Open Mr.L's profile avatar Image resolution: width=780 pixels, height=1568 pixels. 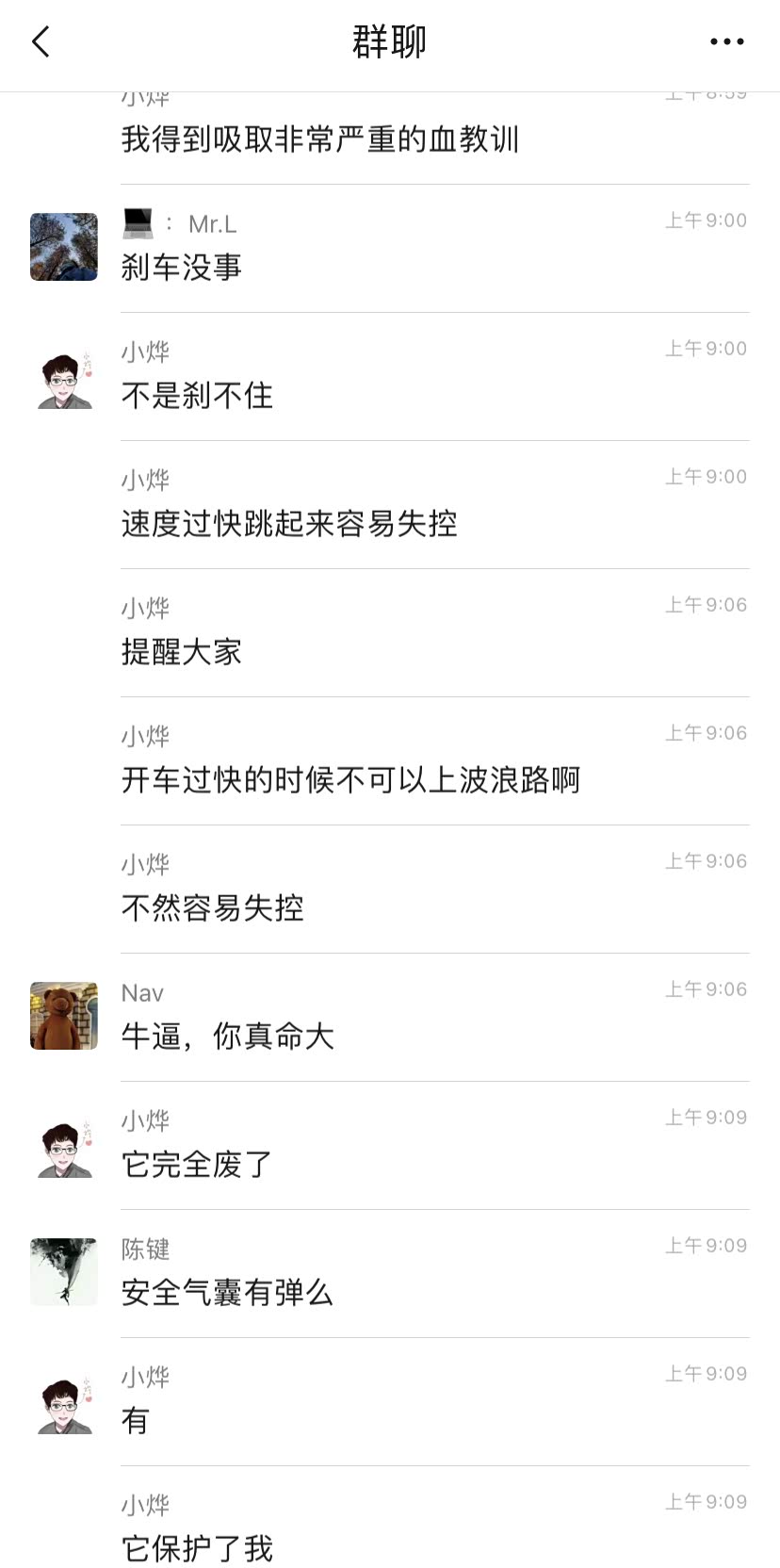[64, 247]
